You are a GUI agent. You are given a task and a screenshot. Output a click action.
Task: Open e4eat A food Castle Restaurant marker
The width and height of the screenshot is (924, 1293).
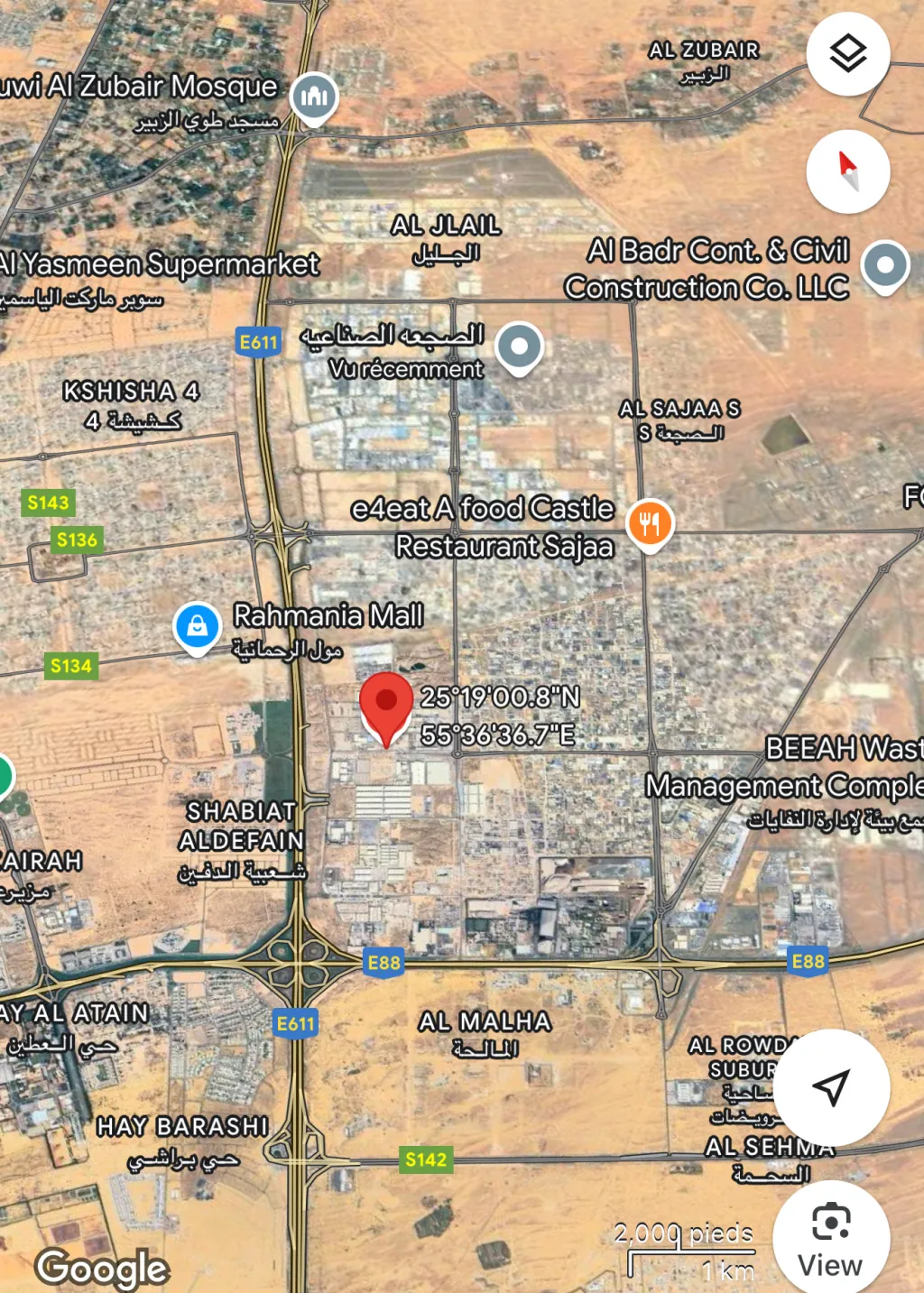coord(650,522)
